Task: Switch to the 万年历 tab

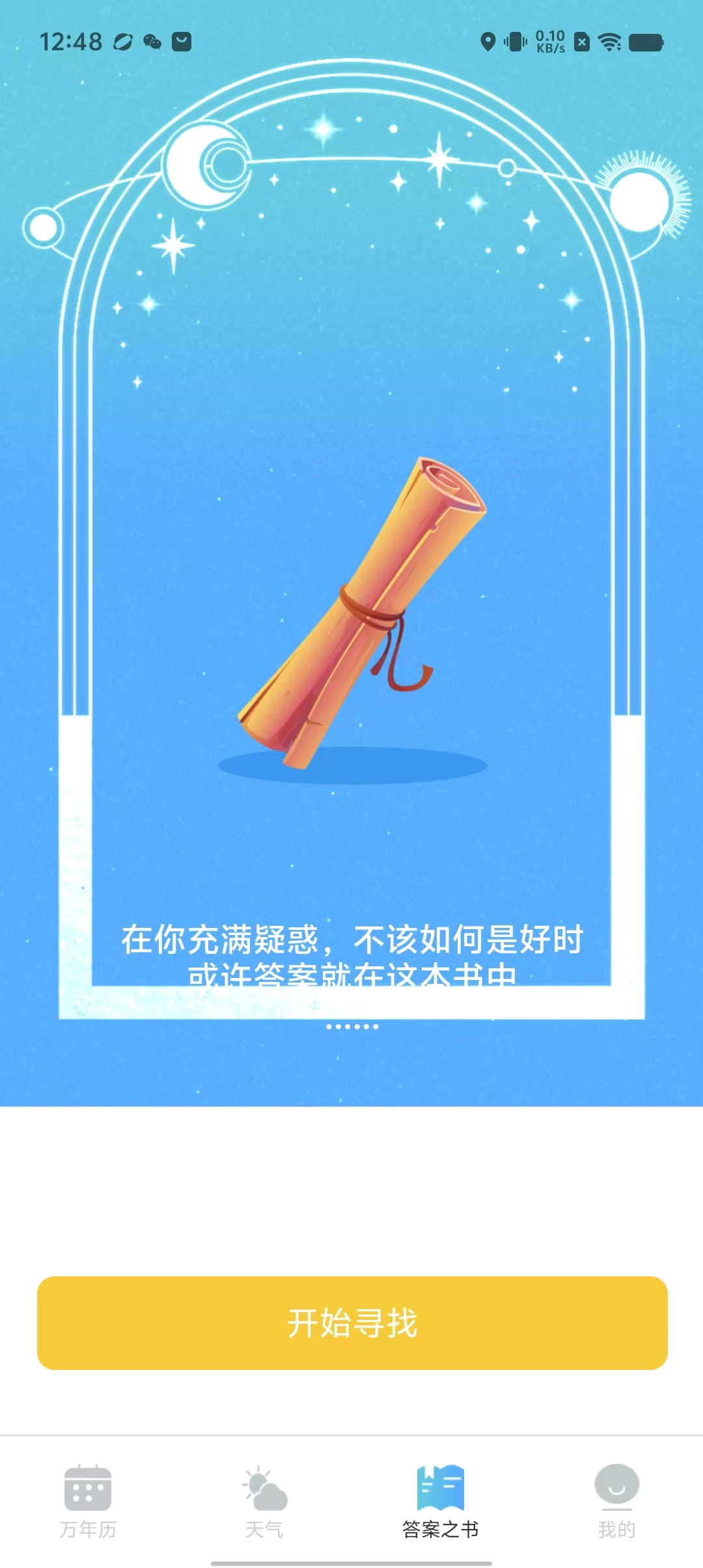Action: (x=88, y=1500)
